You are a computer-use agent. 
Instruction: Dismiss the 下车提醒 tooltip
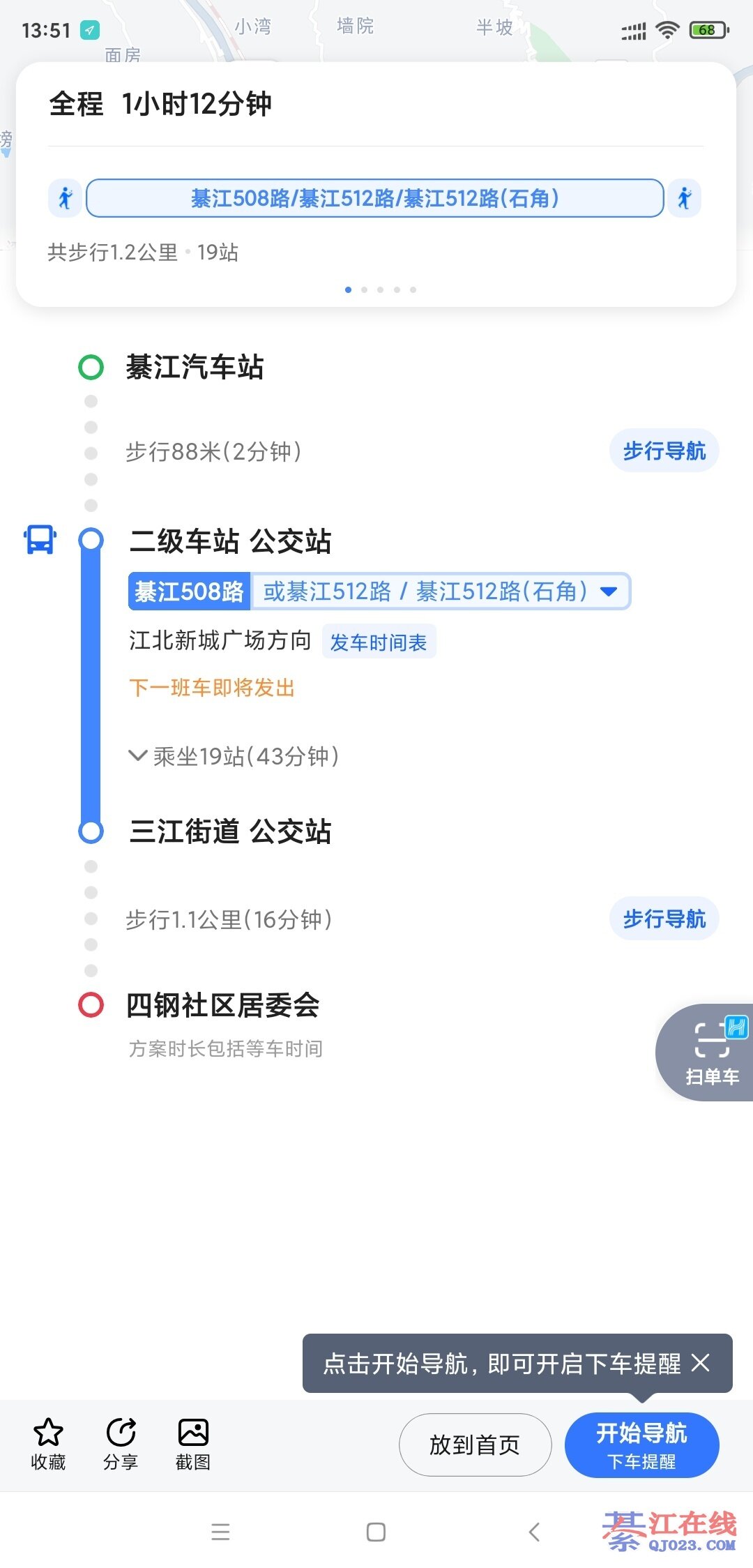click(701, 1363)
